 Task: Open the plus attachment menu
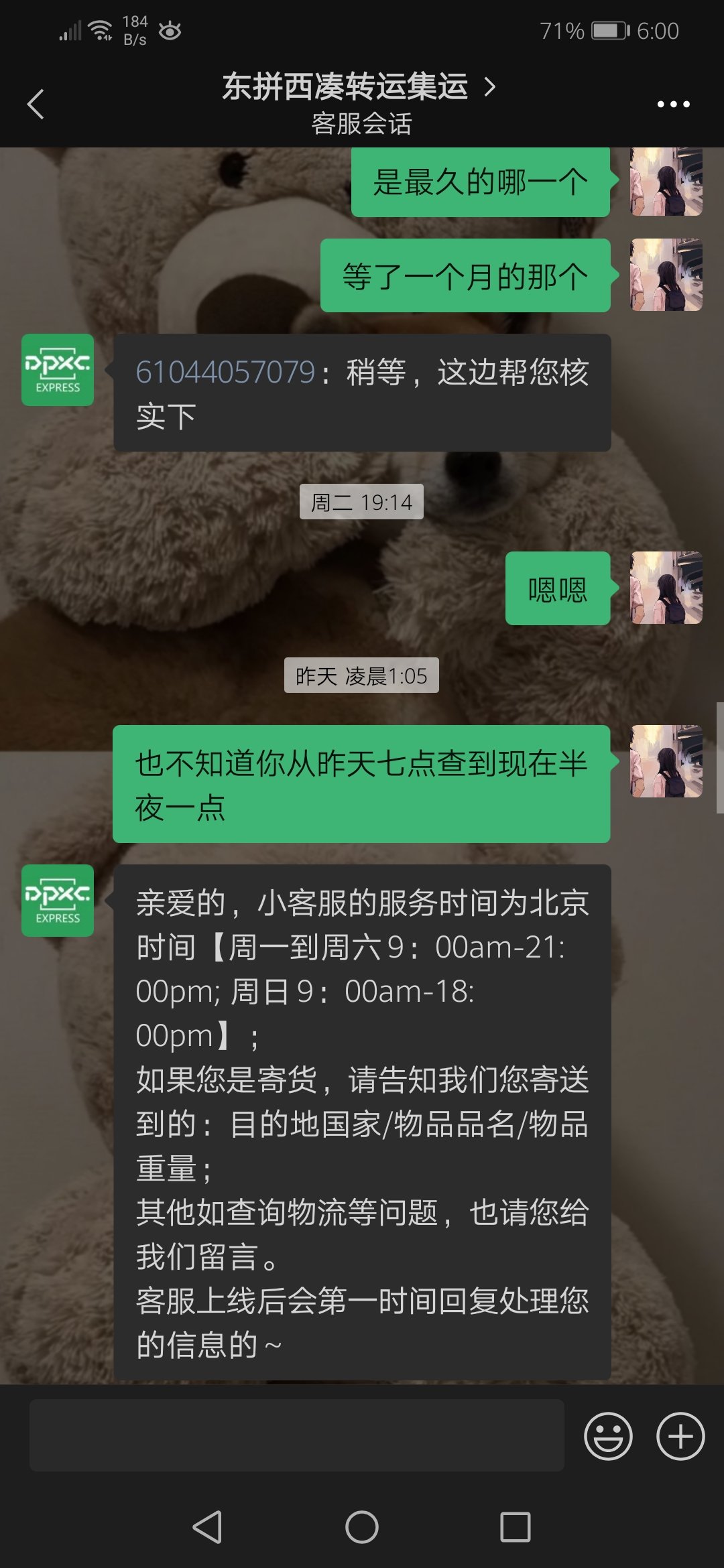[x=680, y=1436]
